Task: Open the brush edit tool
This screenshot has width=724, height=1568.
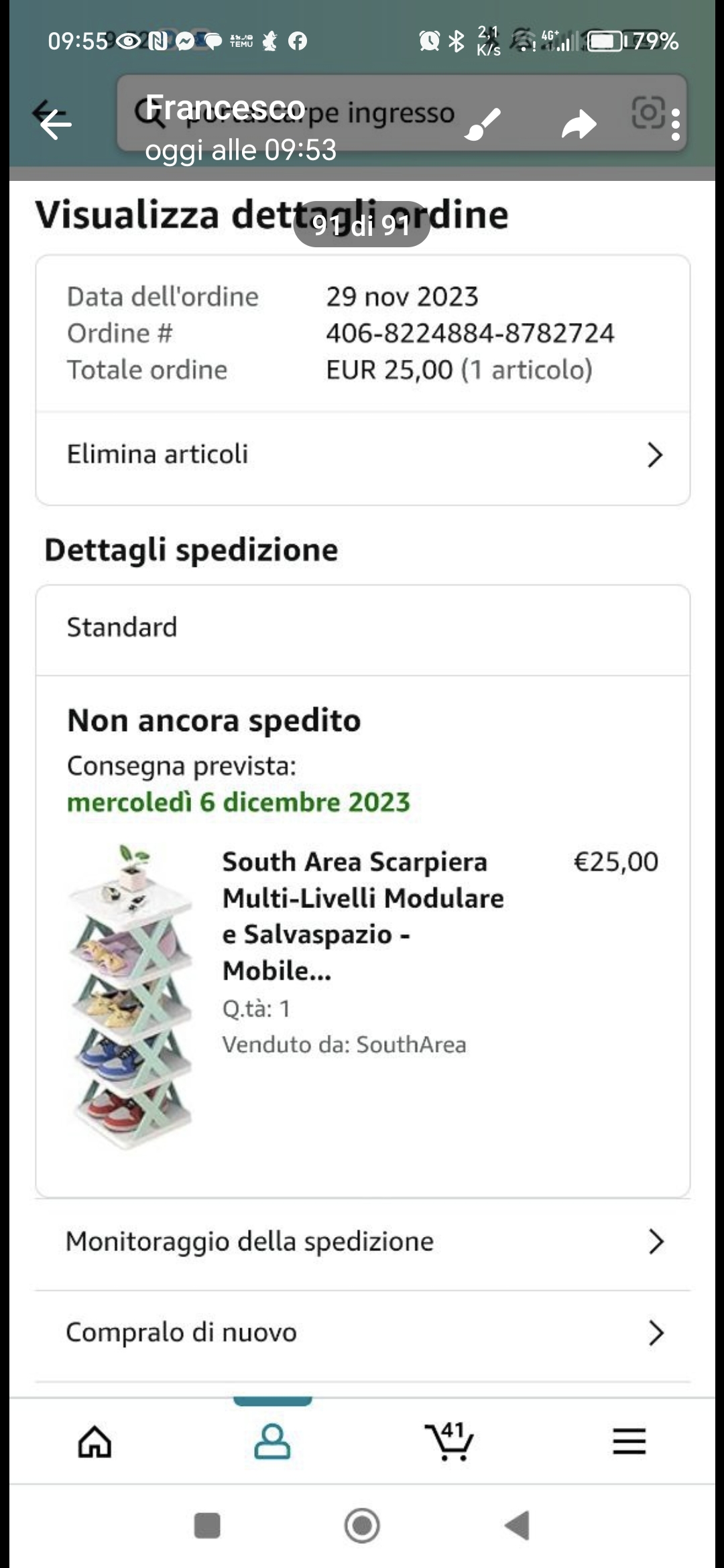Action: point(483,124)
